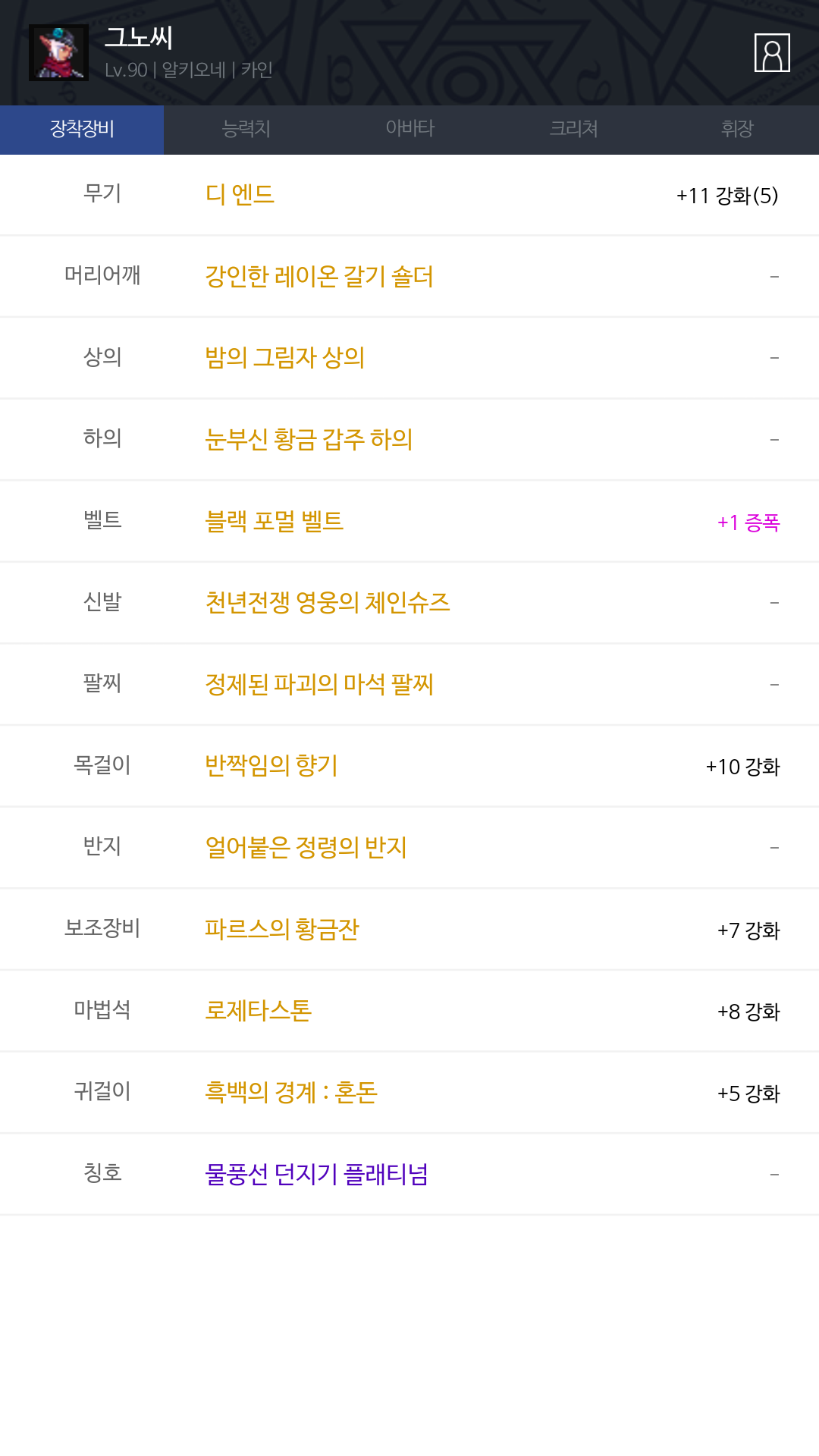Open the character profile icon
This screenshot has width=819, height=1456.
pyautogui.click(x=772, y=53)
